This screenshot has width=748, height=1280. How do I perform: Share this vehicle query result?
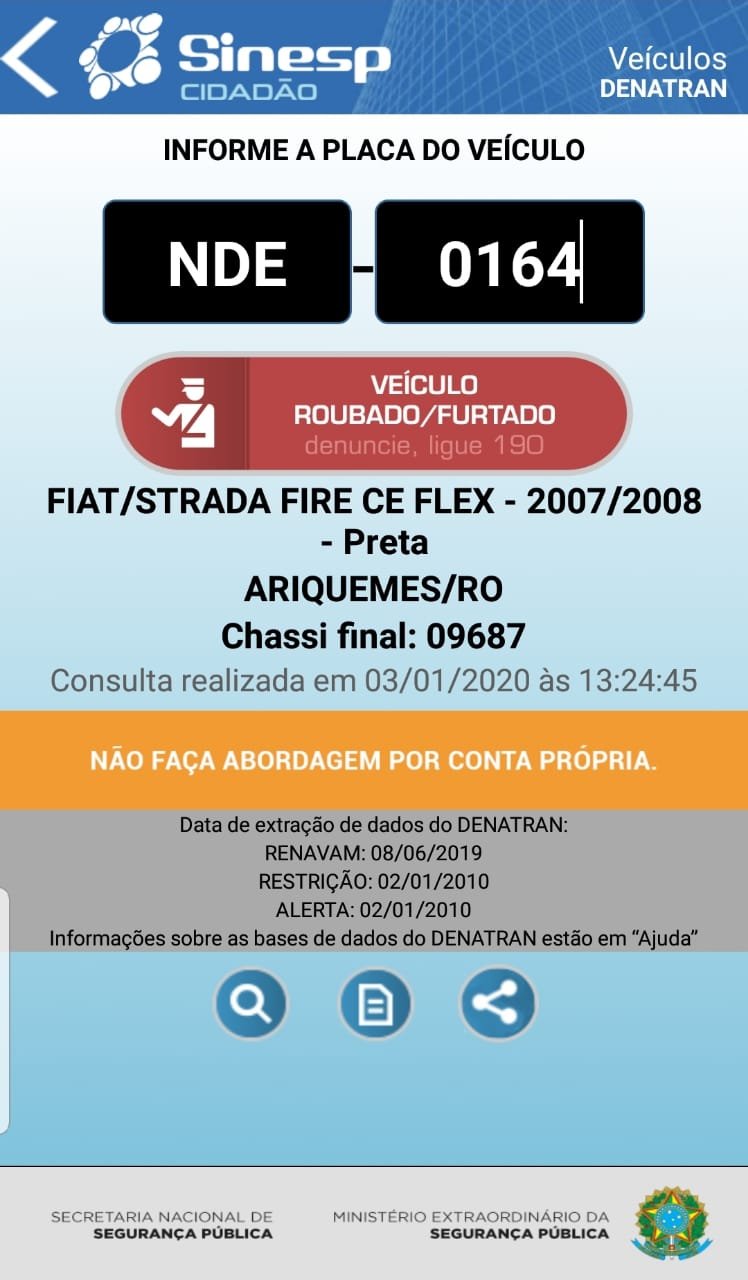click(x=498, y=1002)
